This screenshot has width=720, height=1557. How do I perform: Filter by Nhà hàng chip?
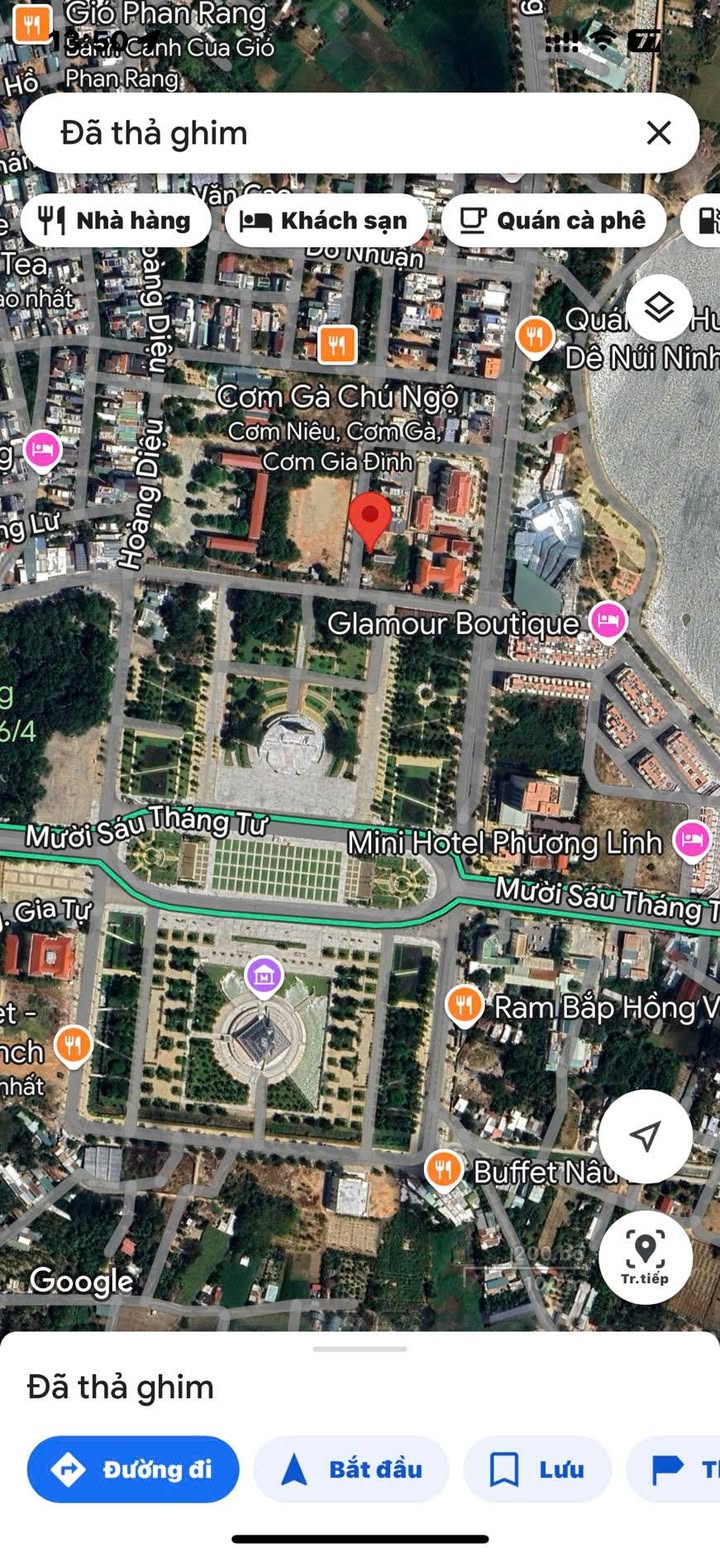[116, 220]
